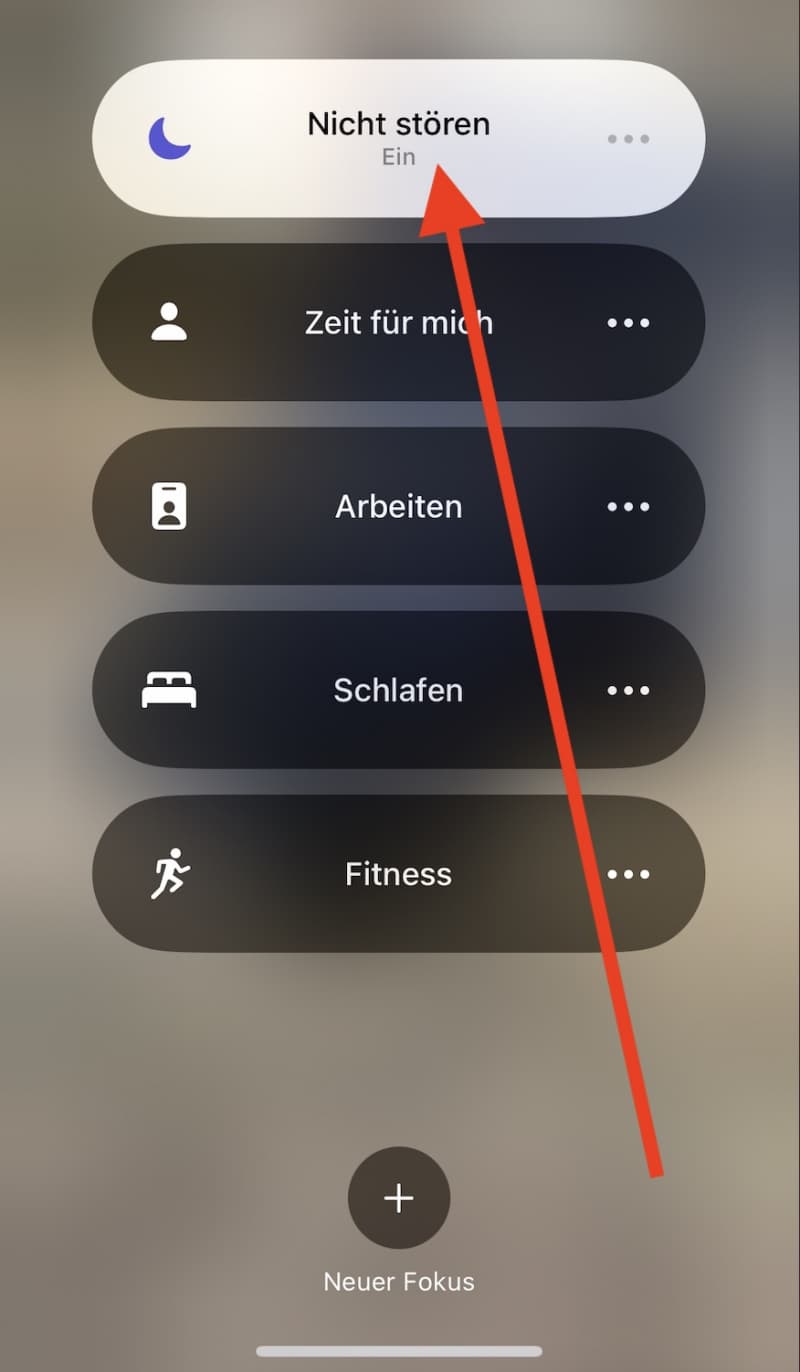Activate the Zeit für mich focus
Image resolution: width=800 pixels, height=1372 pixels.
click(x=398, y=322)
